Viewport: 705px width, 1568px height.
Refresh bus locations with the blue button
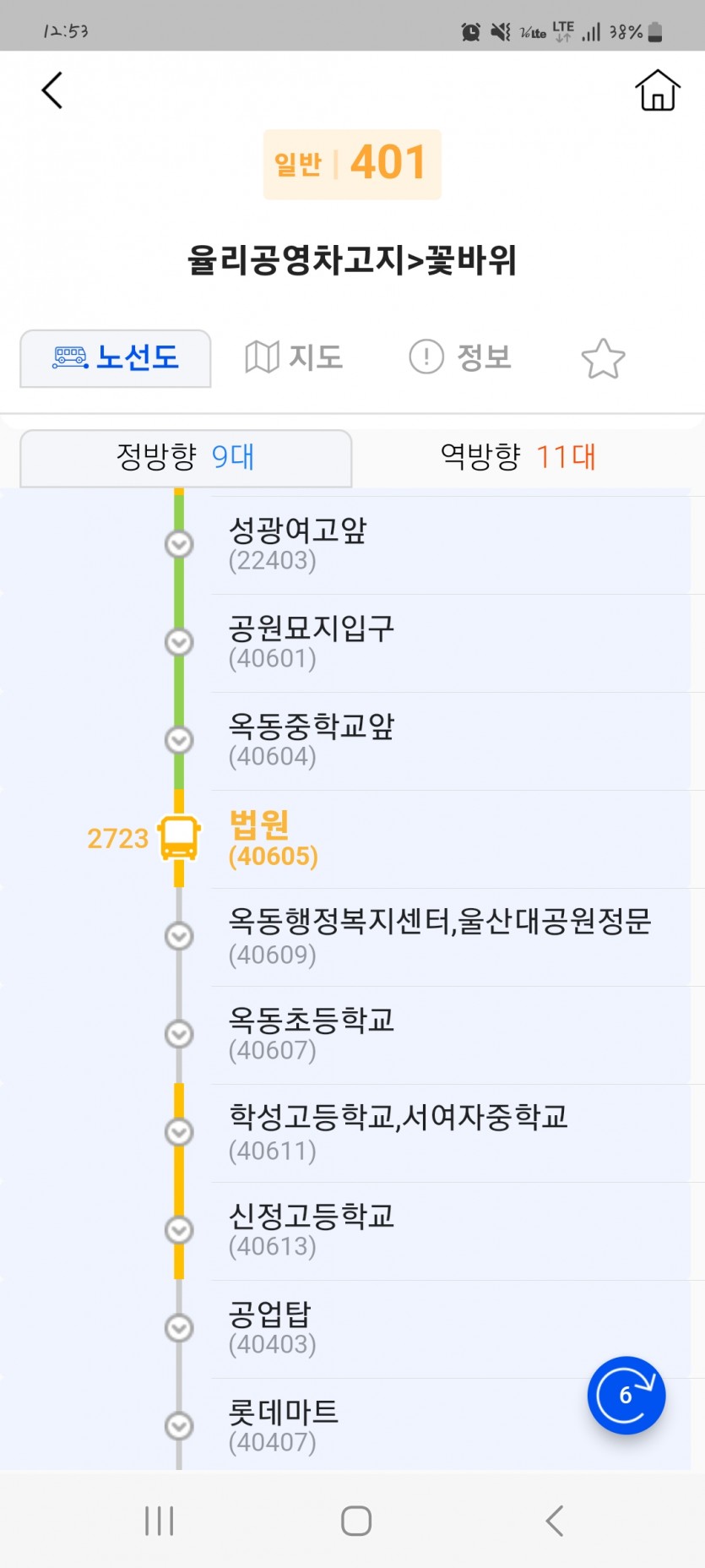click(626, 1395)
